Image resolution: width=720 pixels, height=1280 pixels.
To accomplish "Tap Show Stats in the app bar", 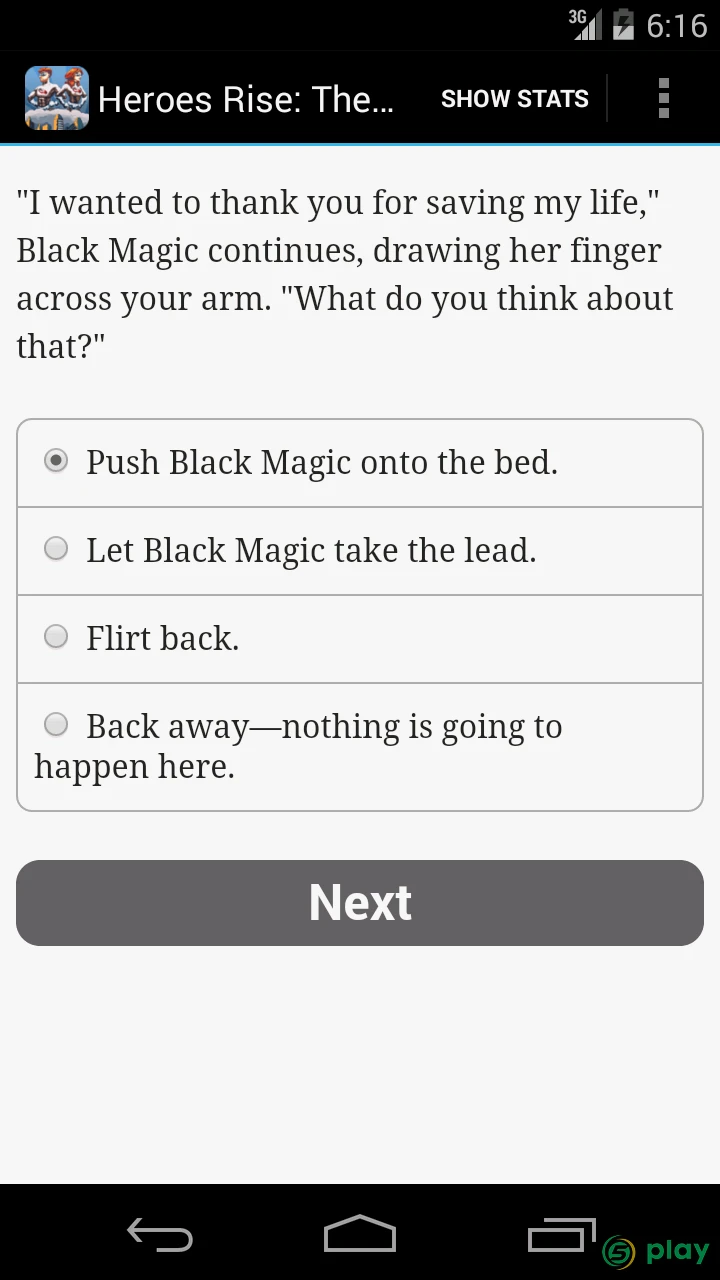I will pyautogui.click(x=515, y=99).
